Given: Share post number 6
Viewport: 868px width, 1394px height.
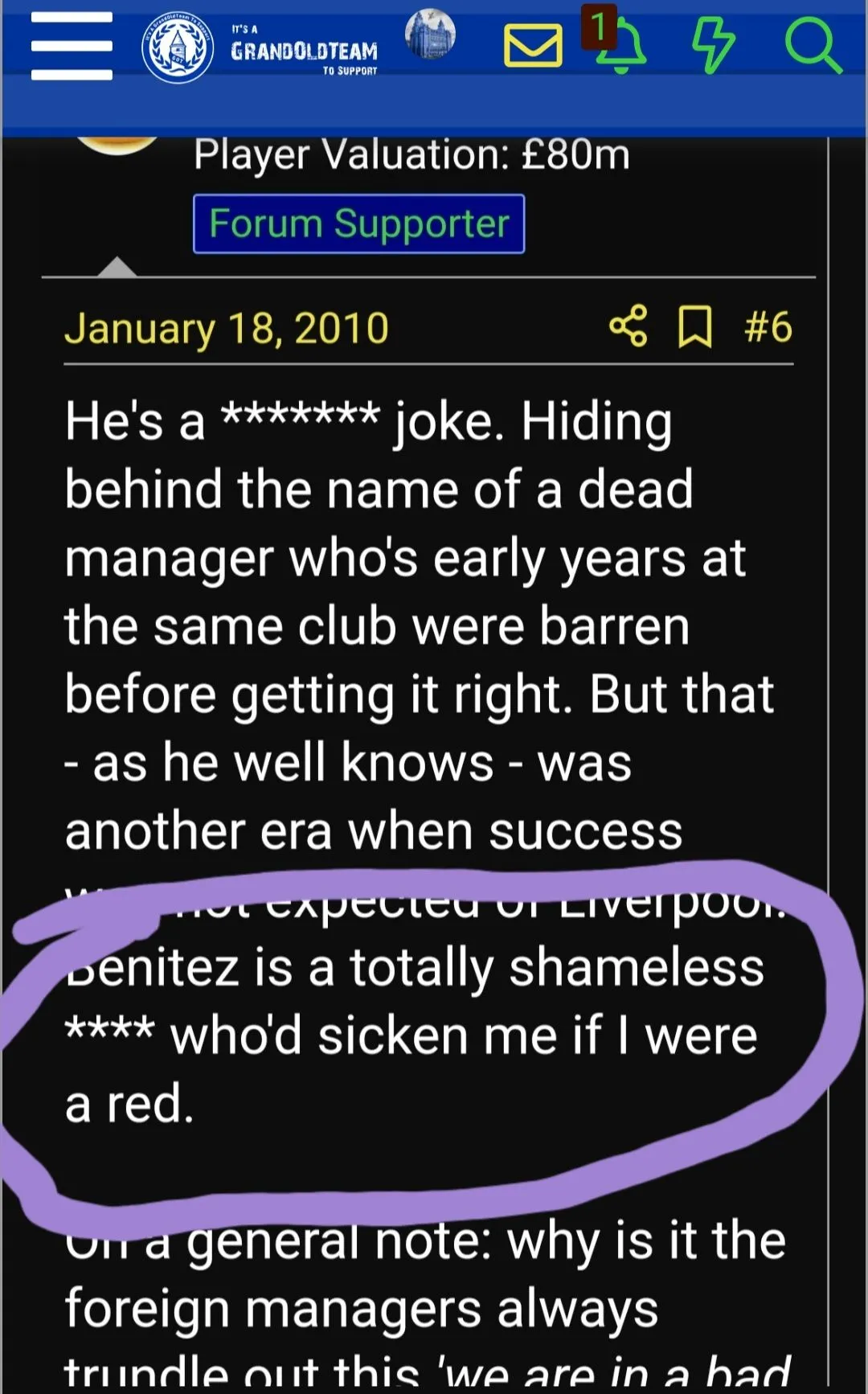Looking at the screenshot, I should tap(628, 326).
